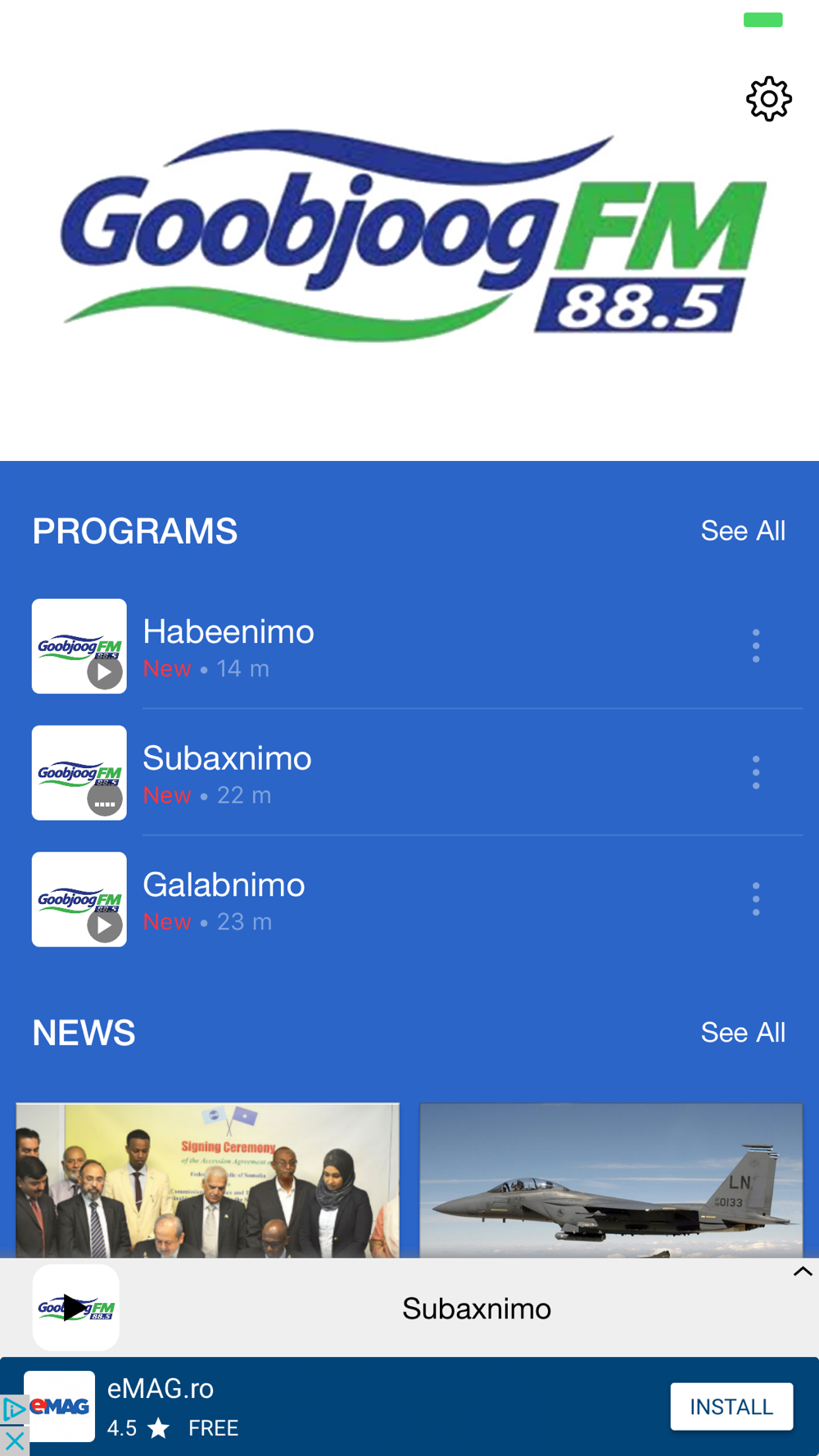The width and height of the screenshot is (819, 1456).
Task: Open the AdChoices info icon
Action: coord(14,1409)
